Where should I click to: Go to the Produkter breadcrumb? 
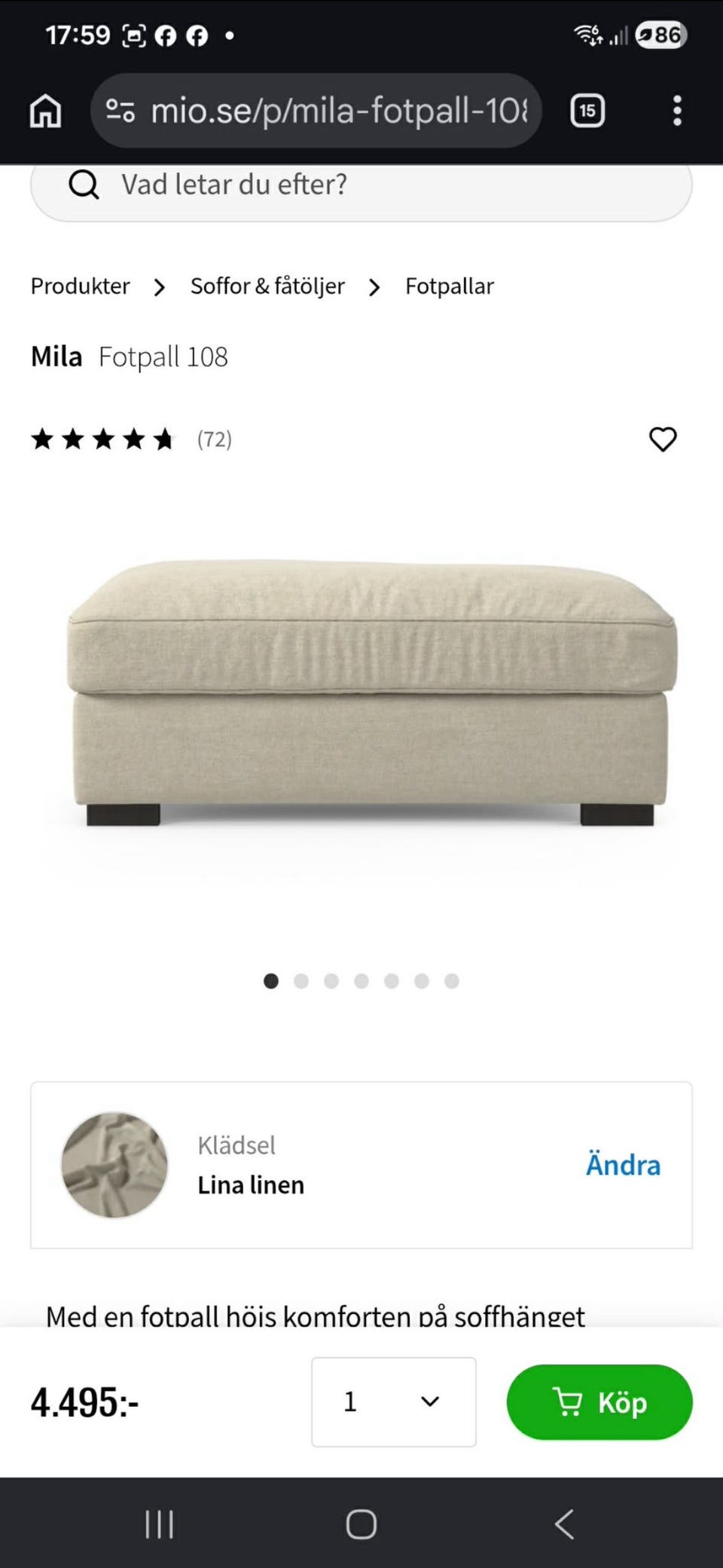point(80,286)
